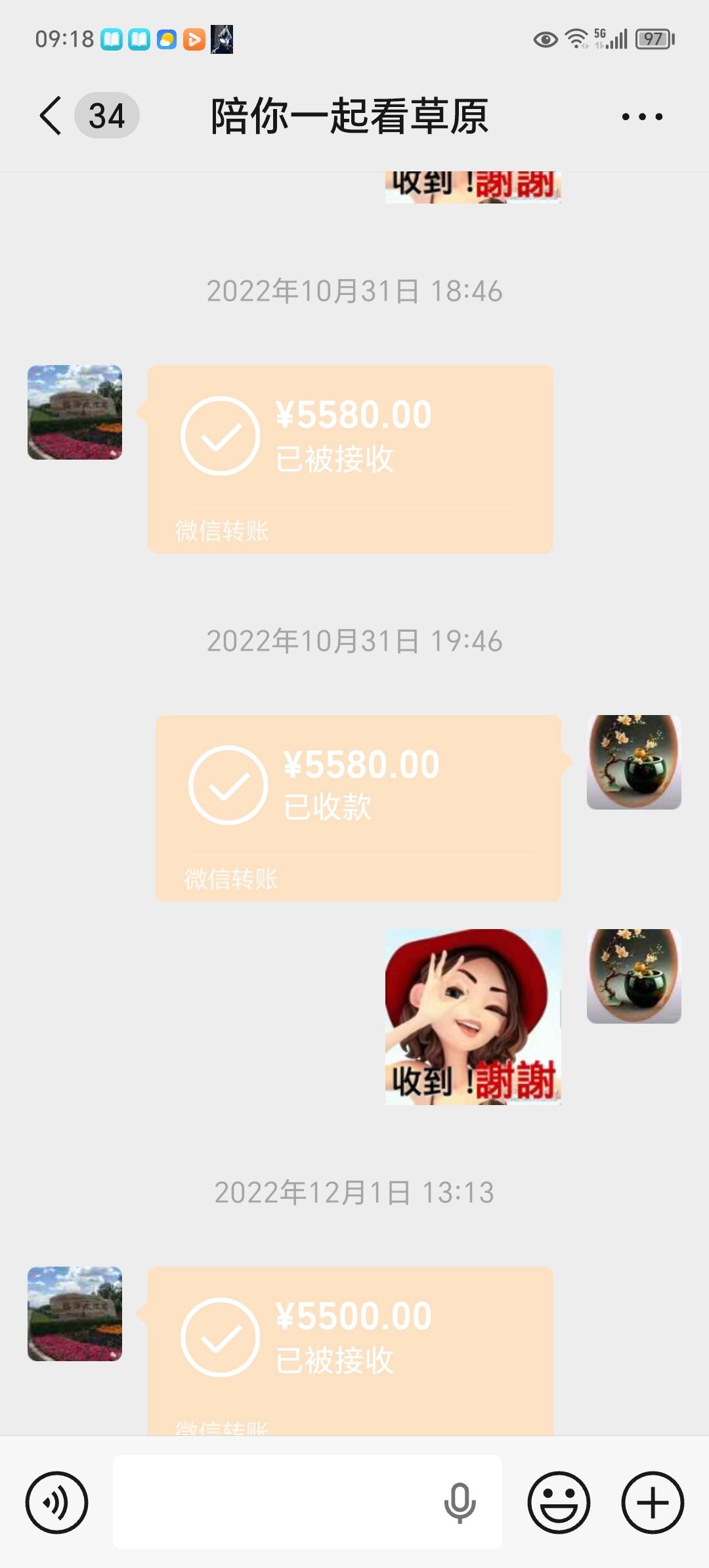Viewport: 709px width, 1568px height.
Task: Focus the message text field
Action: tap(276, 1502)
